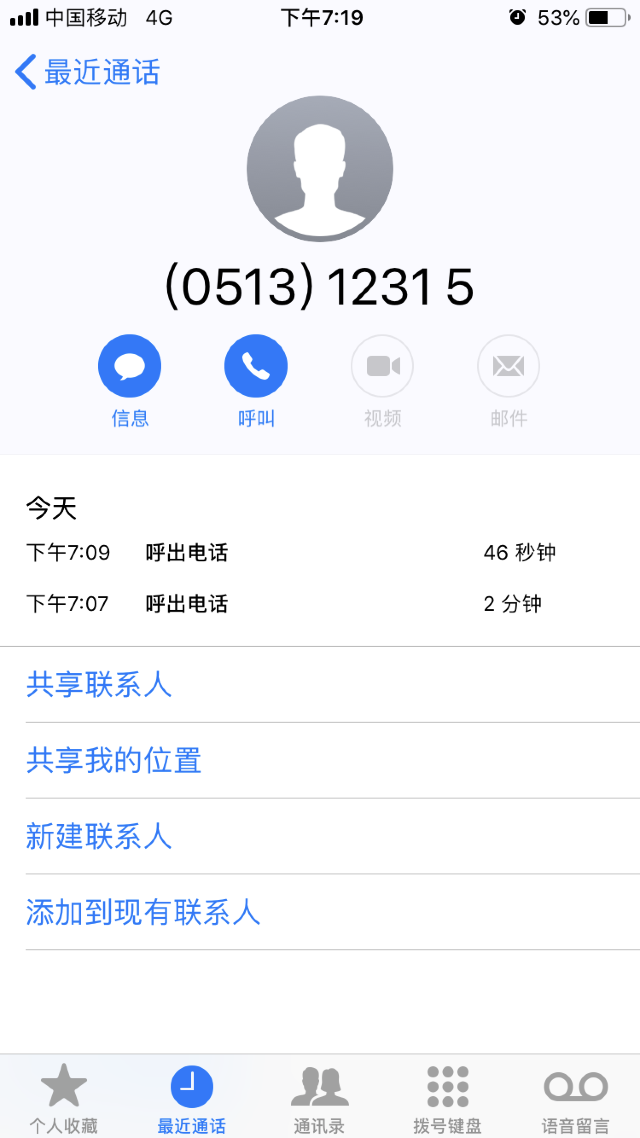
Task: Go back to 最近通话 list
Action: [88, 73]
